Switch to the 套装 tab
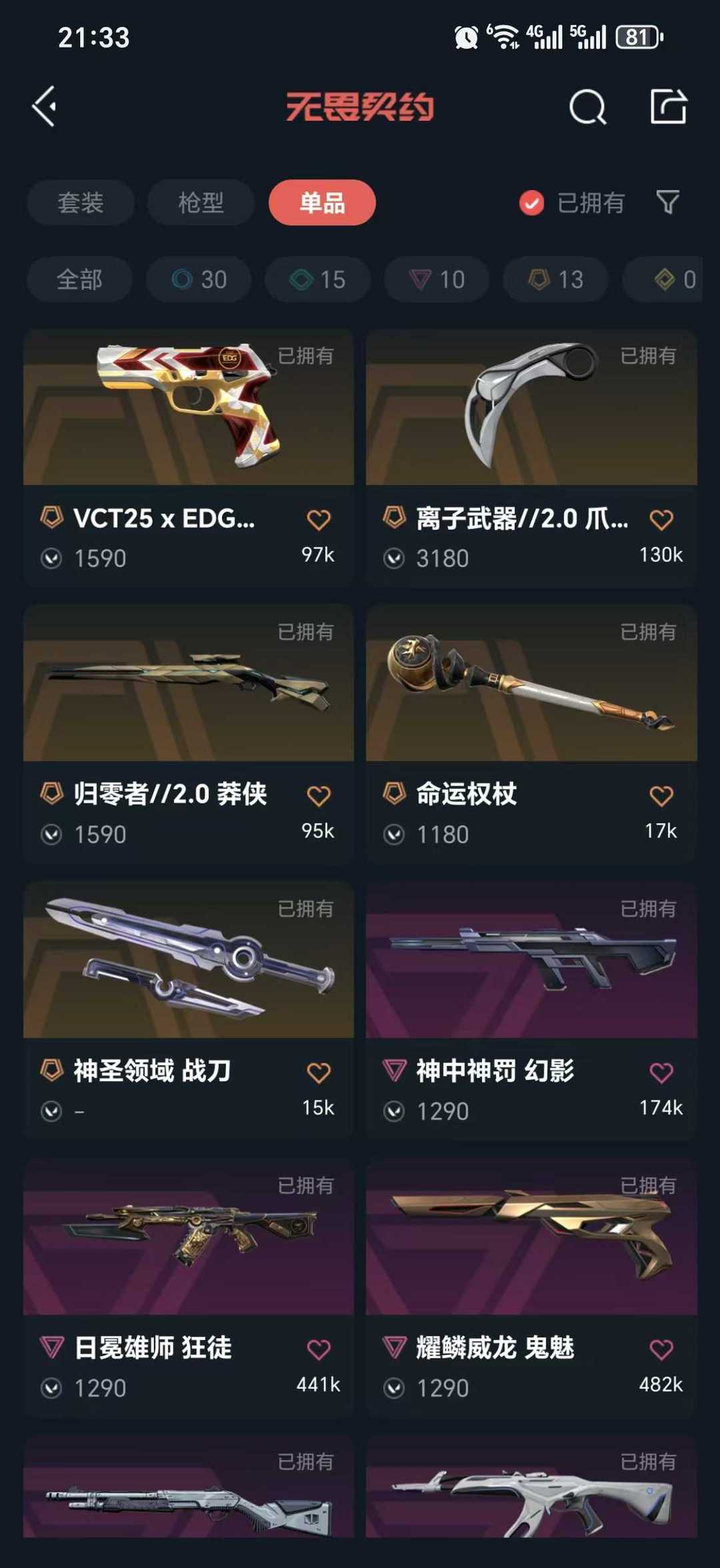The width and height of the screenshot is (720, 1568). (80, 203)
